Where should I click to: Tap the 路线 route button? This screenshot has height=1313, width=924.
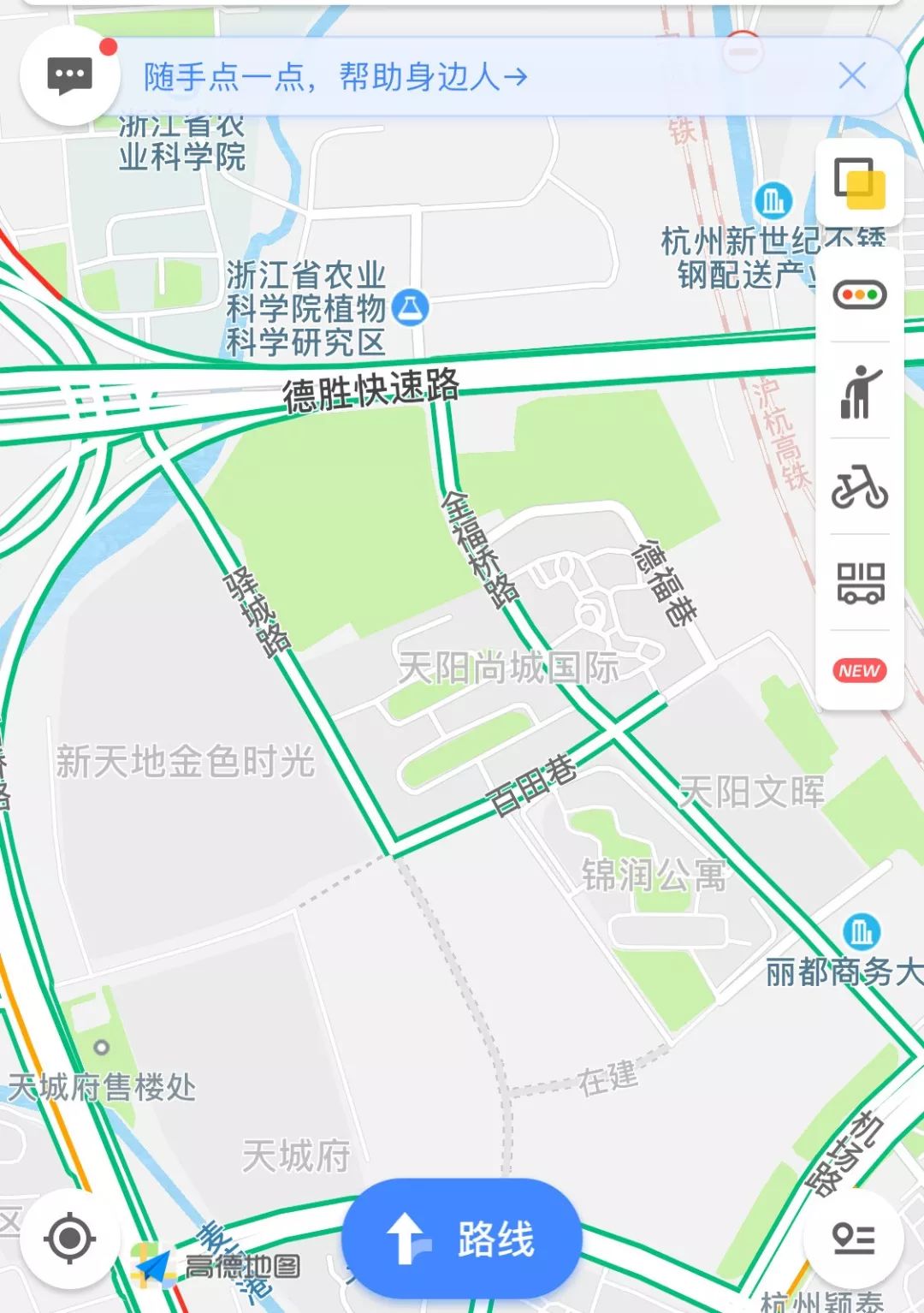462,1238
